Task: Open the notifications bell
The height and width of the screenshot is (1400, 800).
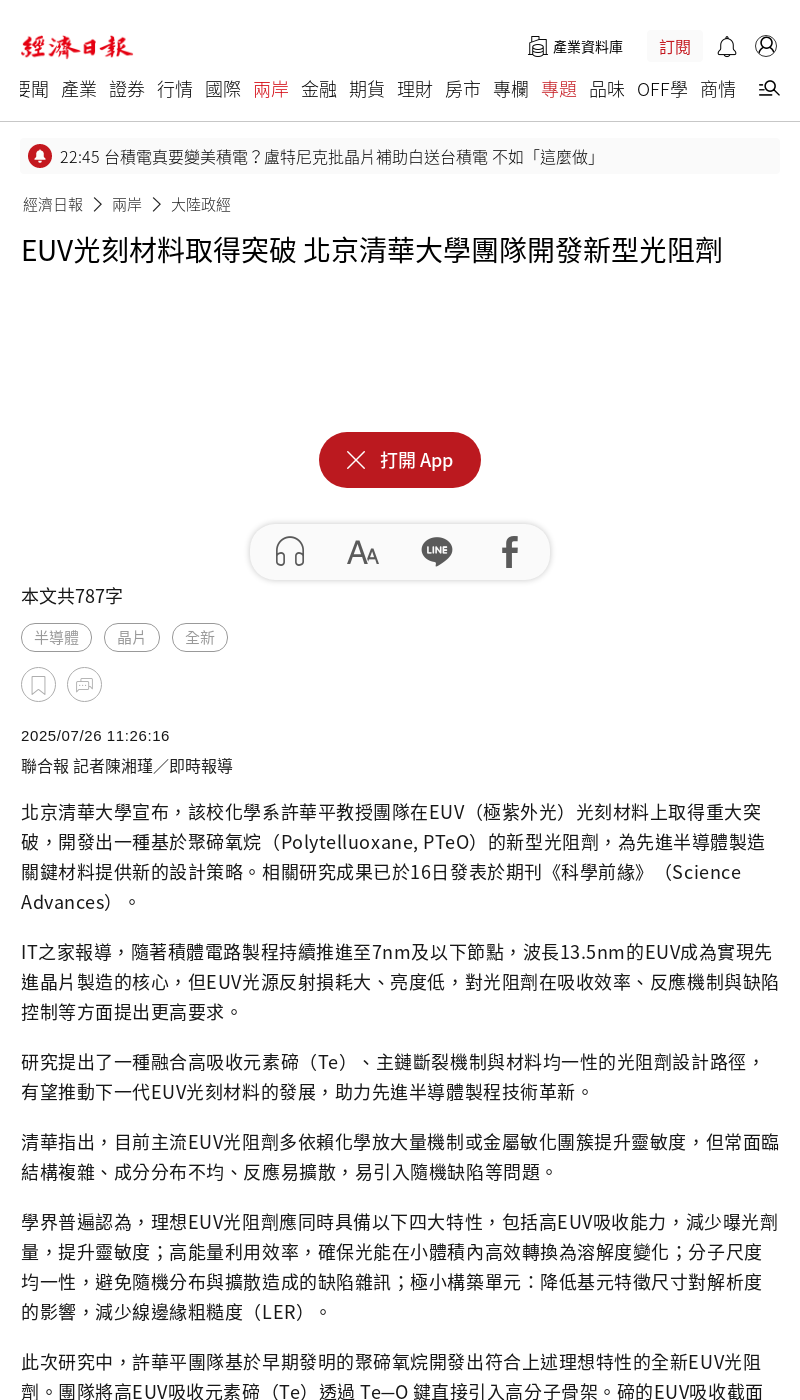Action: pos(727,47)
